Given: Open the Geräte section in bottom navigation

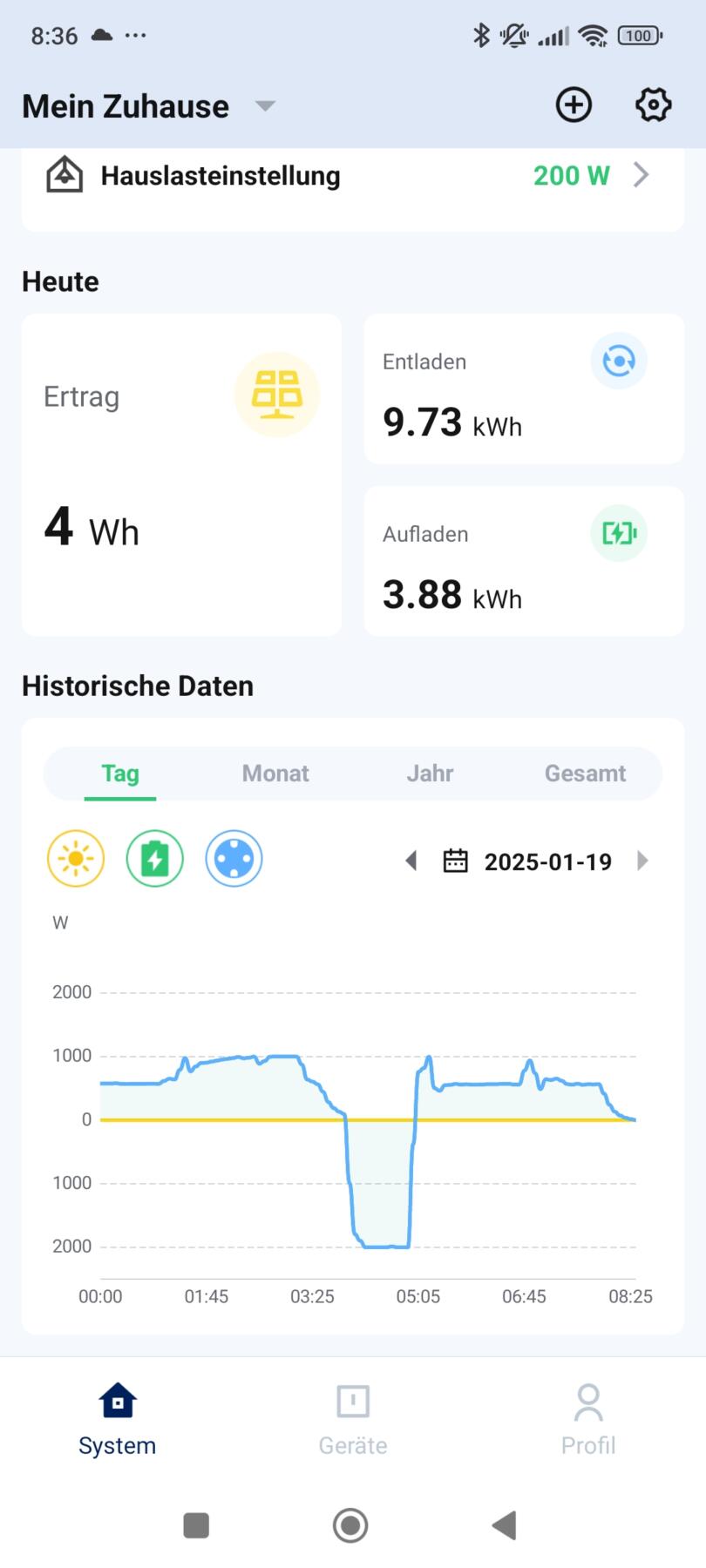Looking at the screenshot, I should [x=352, y=1420].
